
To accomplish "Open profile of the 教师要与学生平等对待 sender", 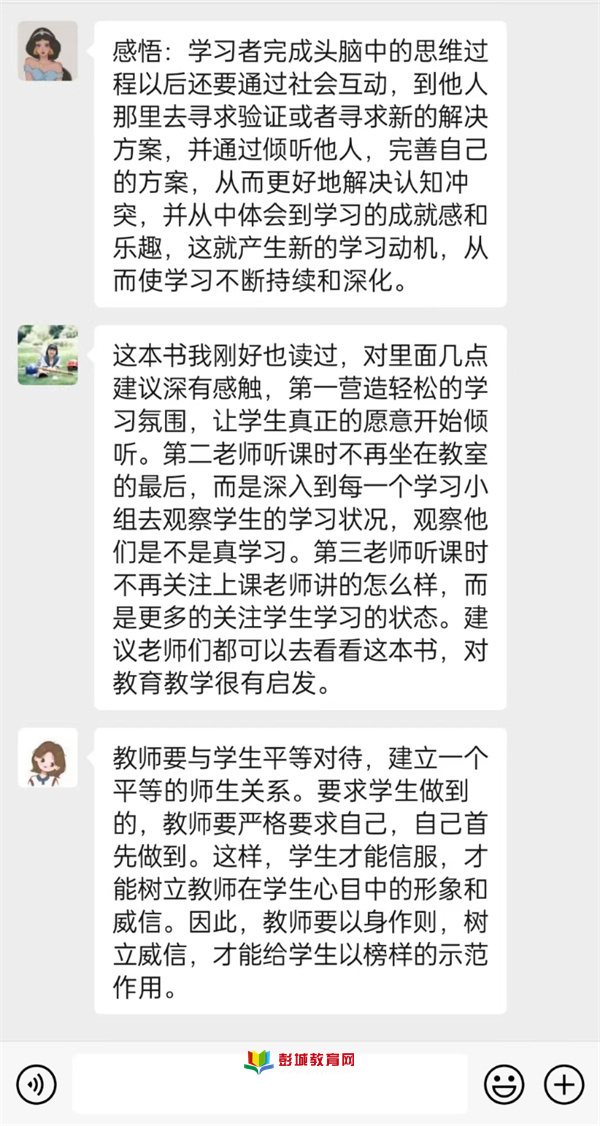I will [47, 757].
